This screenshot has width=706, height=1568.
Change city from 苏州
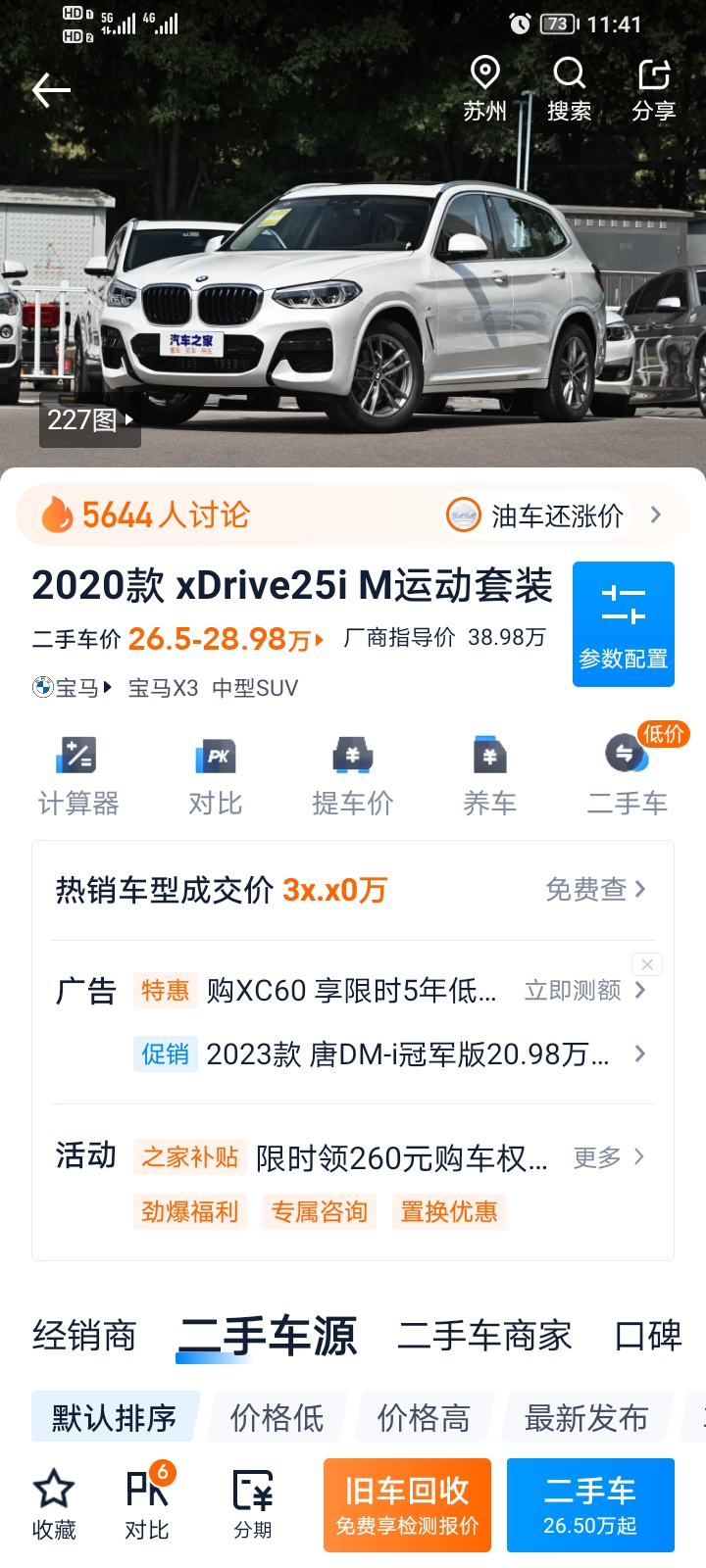pos(484,89)
